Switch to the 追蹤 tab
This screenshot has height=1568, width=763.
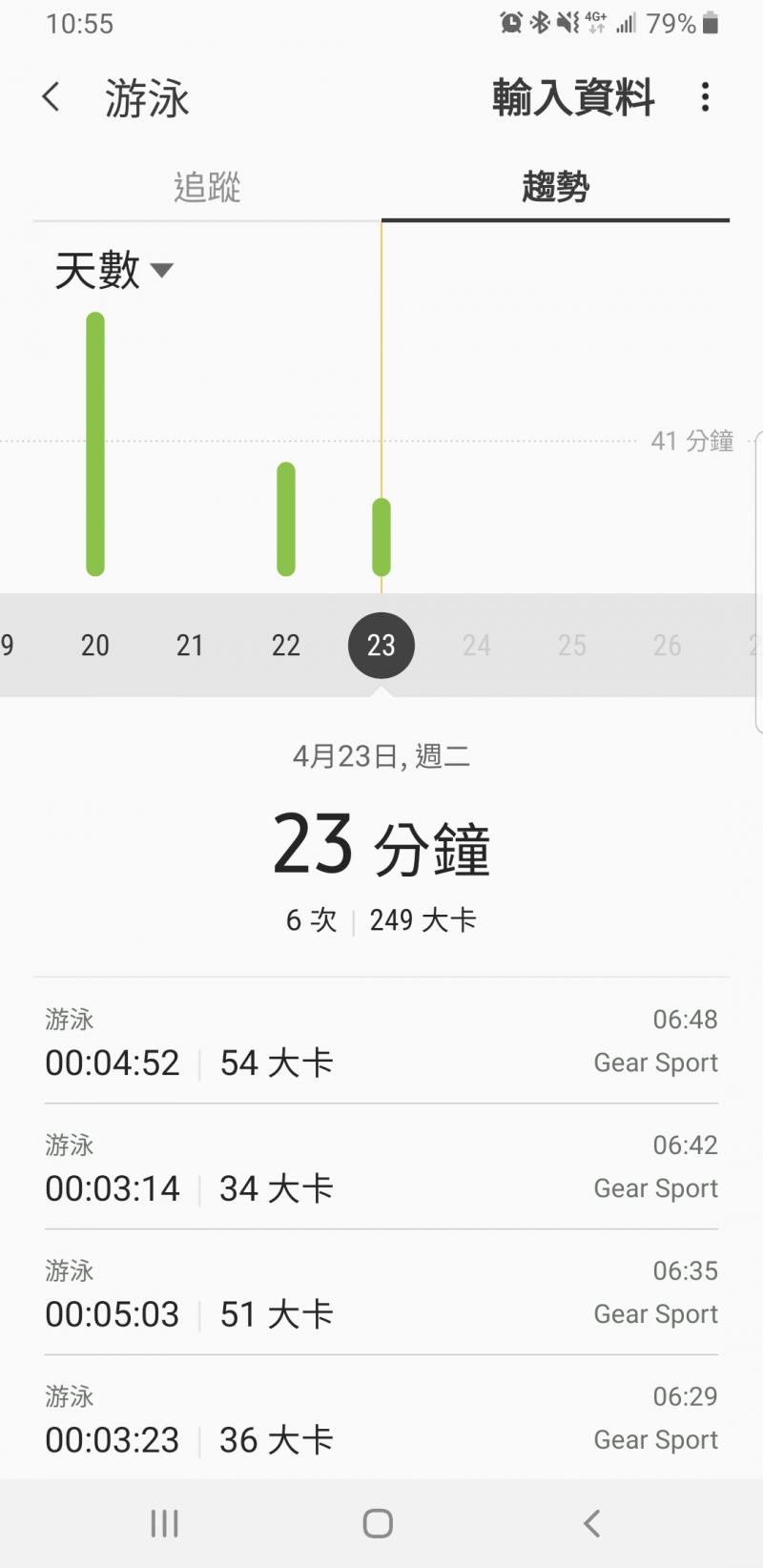click(207, 187)
